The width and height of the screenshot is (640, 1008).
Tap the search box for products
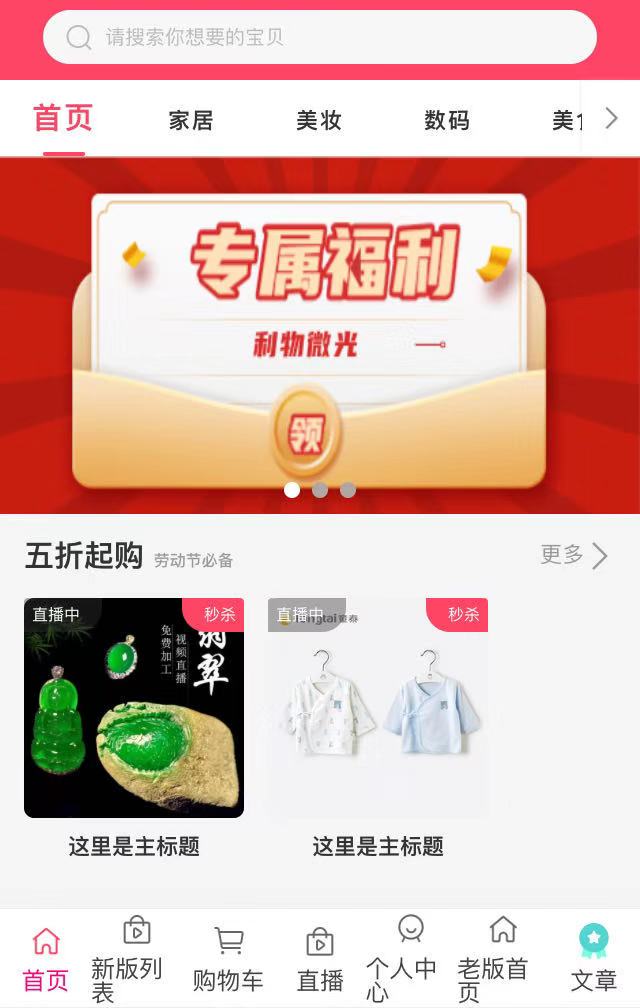(x=320, y=38)
